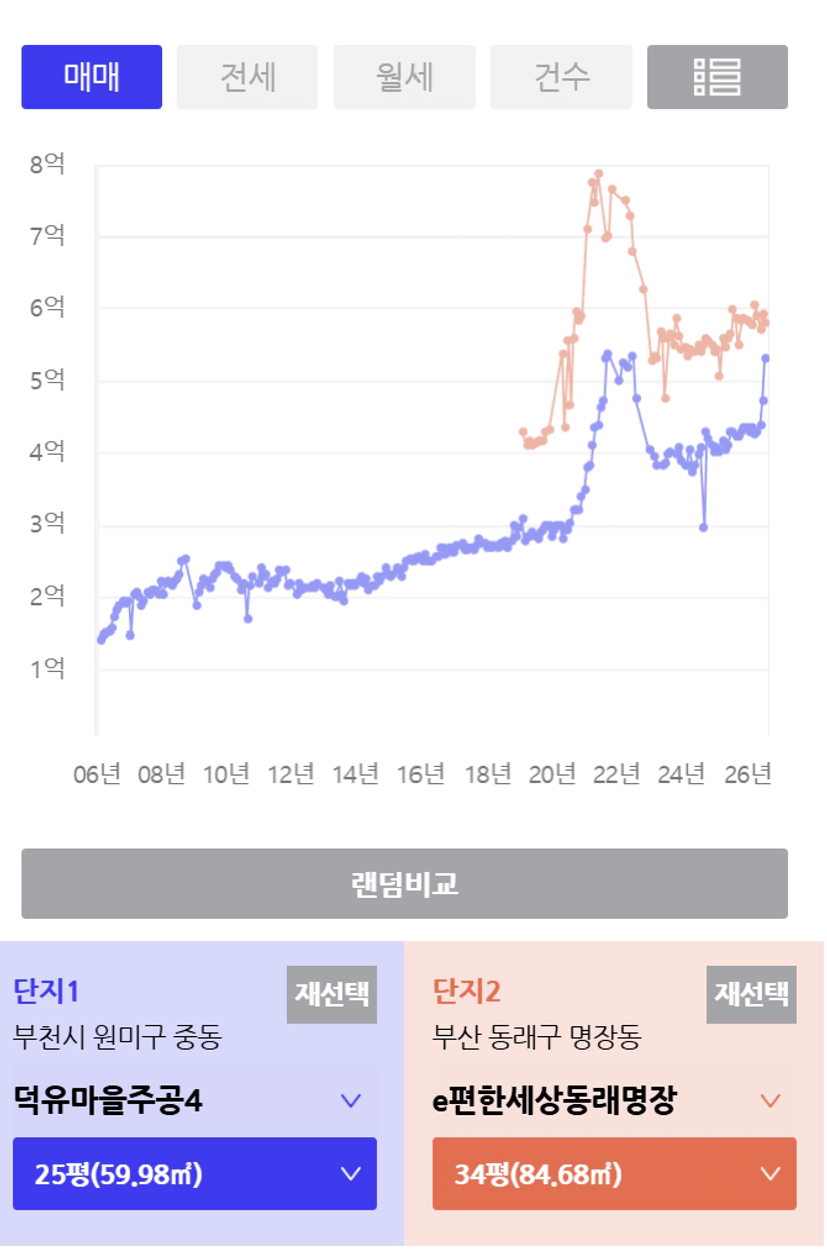This screenshot has height=1259, width=827.
Task: Tap the 랜덤비교 button
Action: coord(405,884)
